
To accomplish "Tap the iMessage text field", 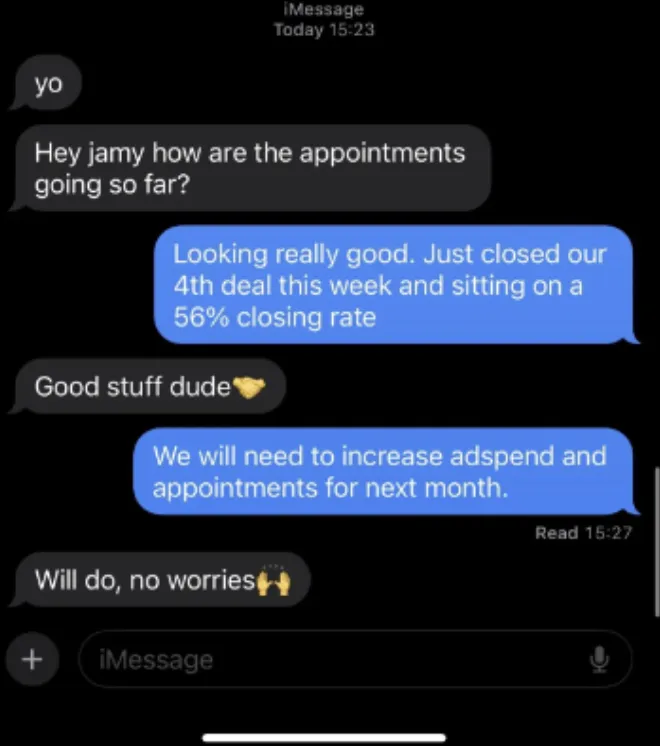I will tap(355, 659).
